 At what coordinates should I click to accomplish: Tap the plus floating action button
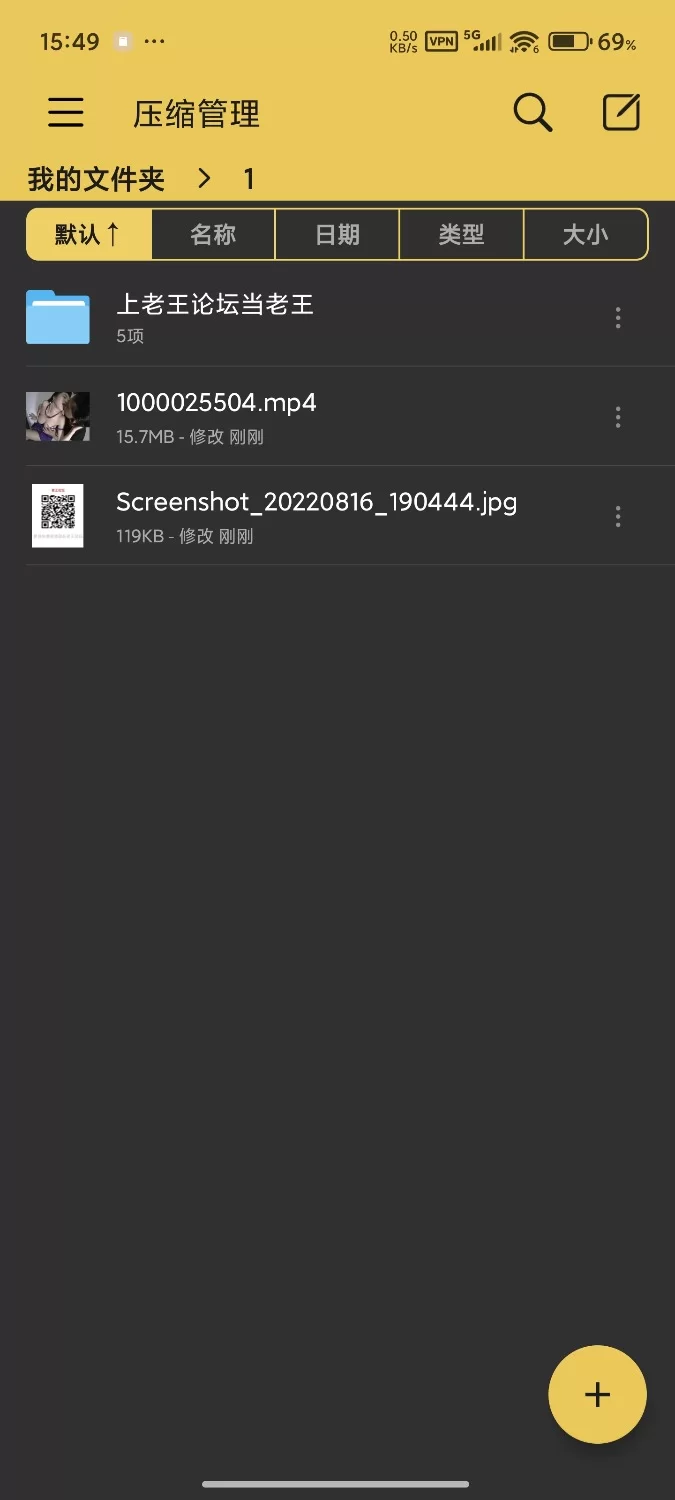597,1394
